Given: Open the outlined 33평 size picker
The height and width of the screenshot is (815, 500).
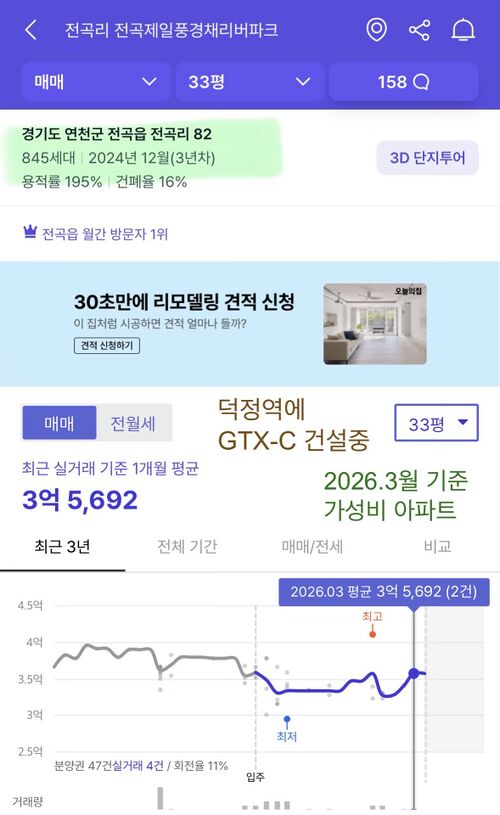Looking at the screenshot, I should (x=436, y=423).
